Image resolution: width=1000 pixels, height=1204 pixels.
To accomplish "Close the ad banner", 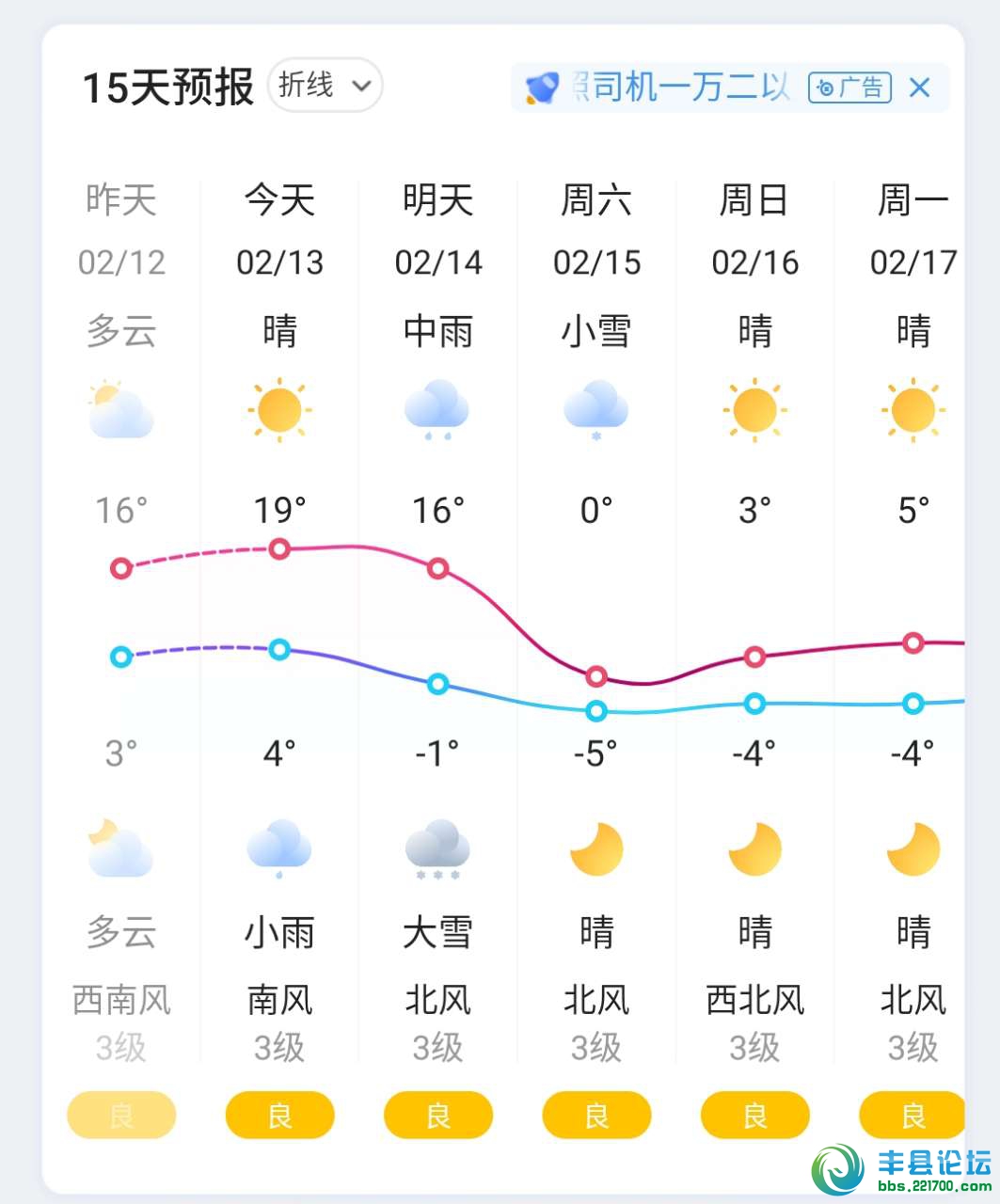I will point(919,87).
